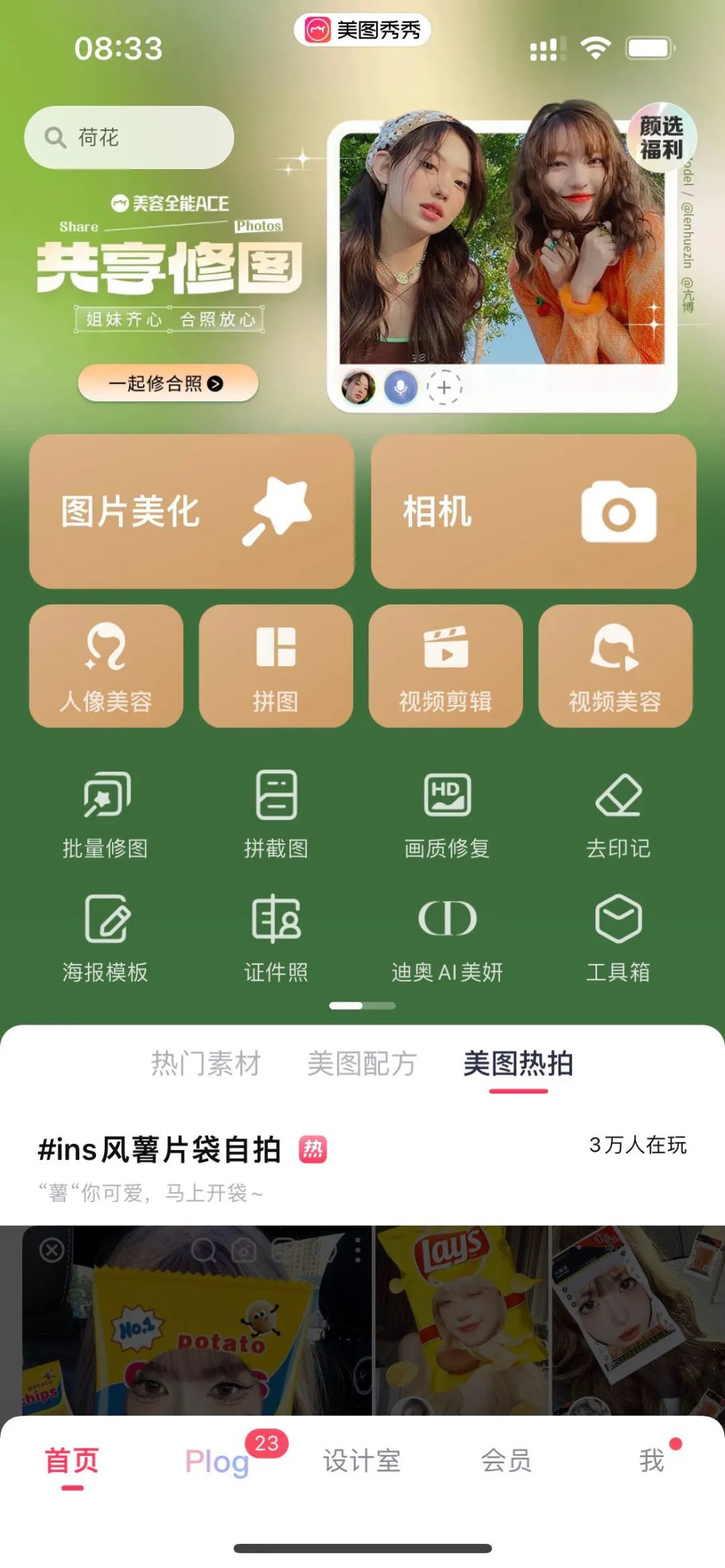Open 图片美化 photo editing
Viewport: 725px width, 1568px height.
click(191, 511)
